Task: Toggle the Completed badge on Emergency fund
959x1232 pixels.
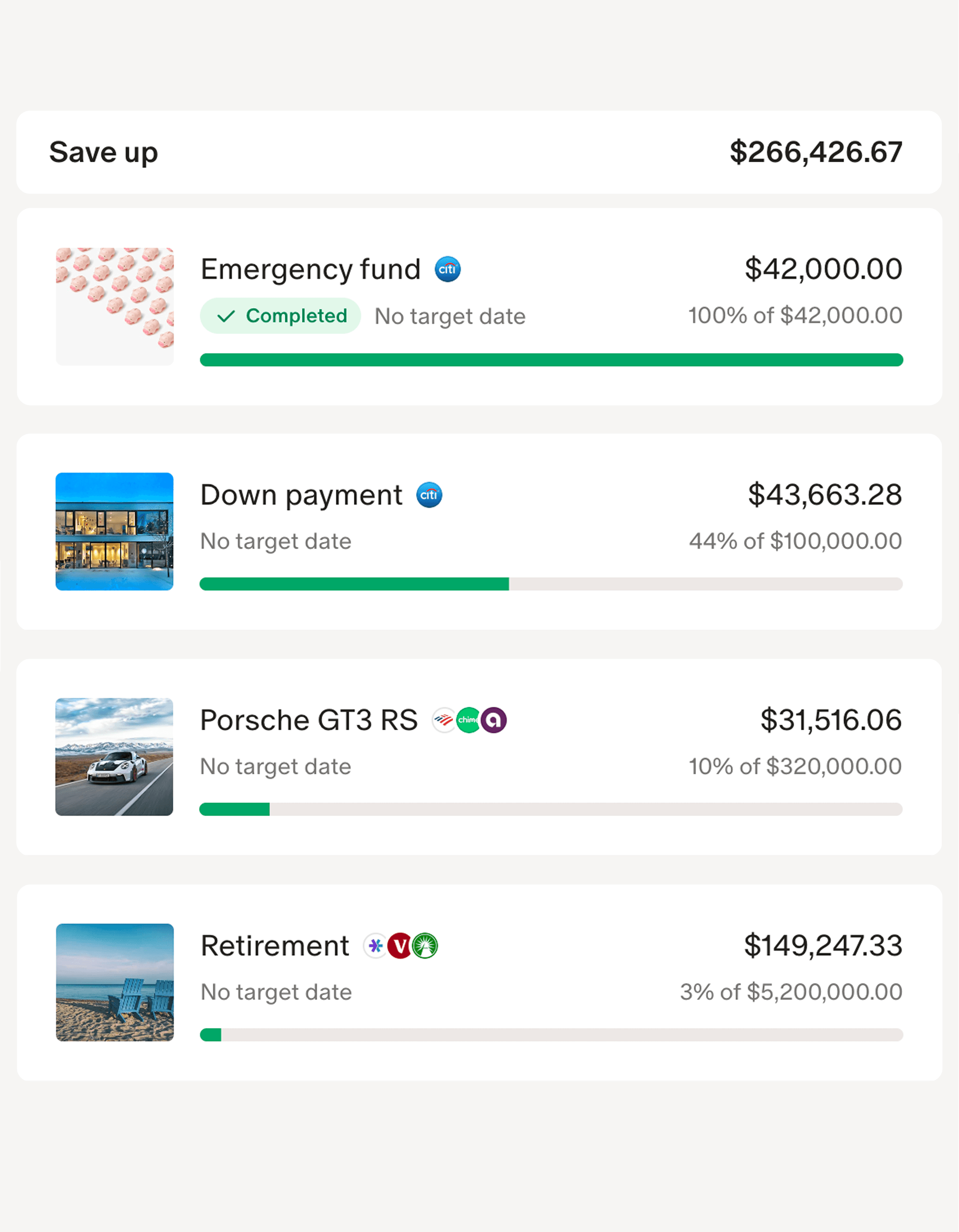Action: [x=280, y=316]
